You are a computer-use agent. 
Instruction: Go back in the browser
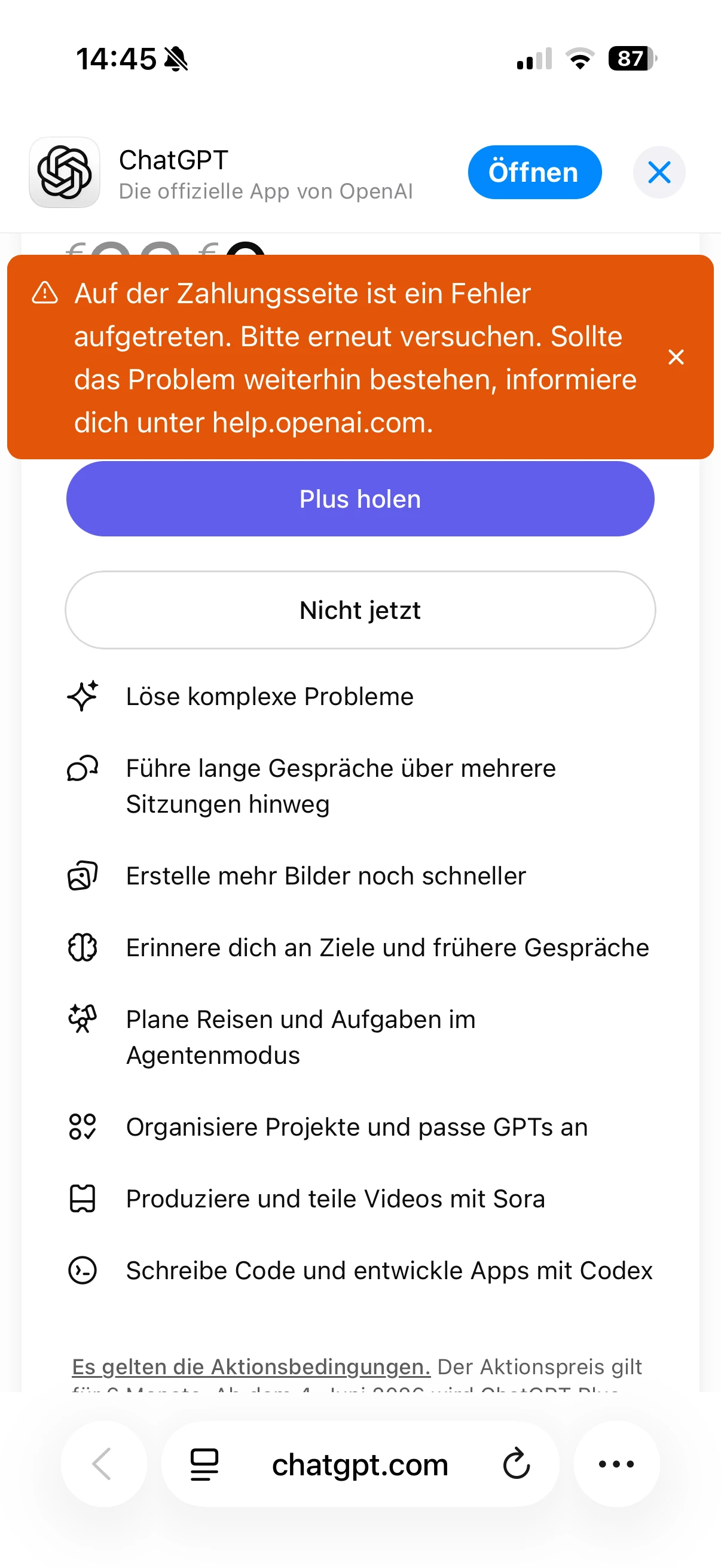[103, 1463]
